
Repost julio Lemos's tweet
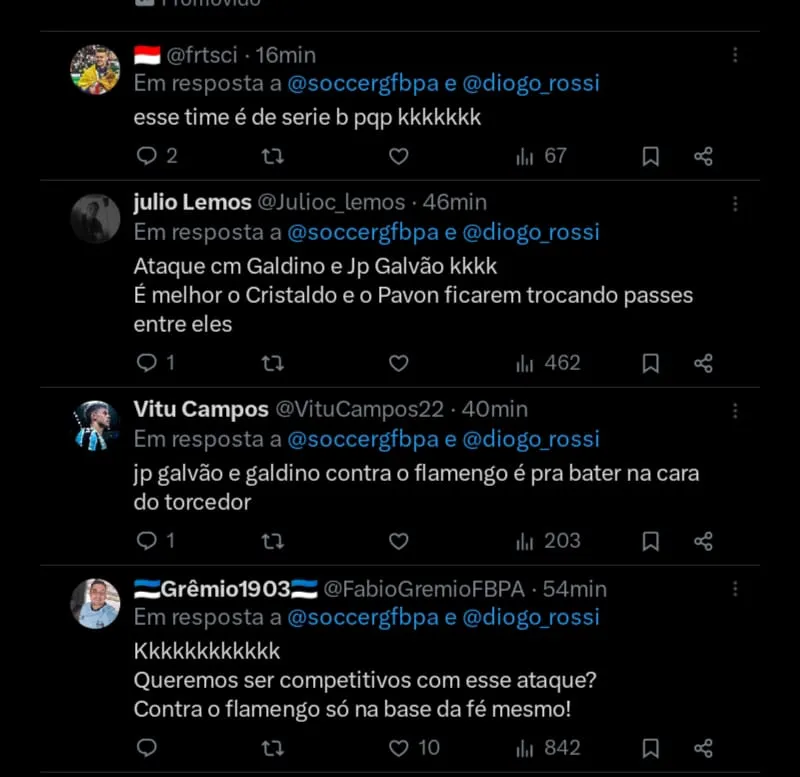click(272, 363)
